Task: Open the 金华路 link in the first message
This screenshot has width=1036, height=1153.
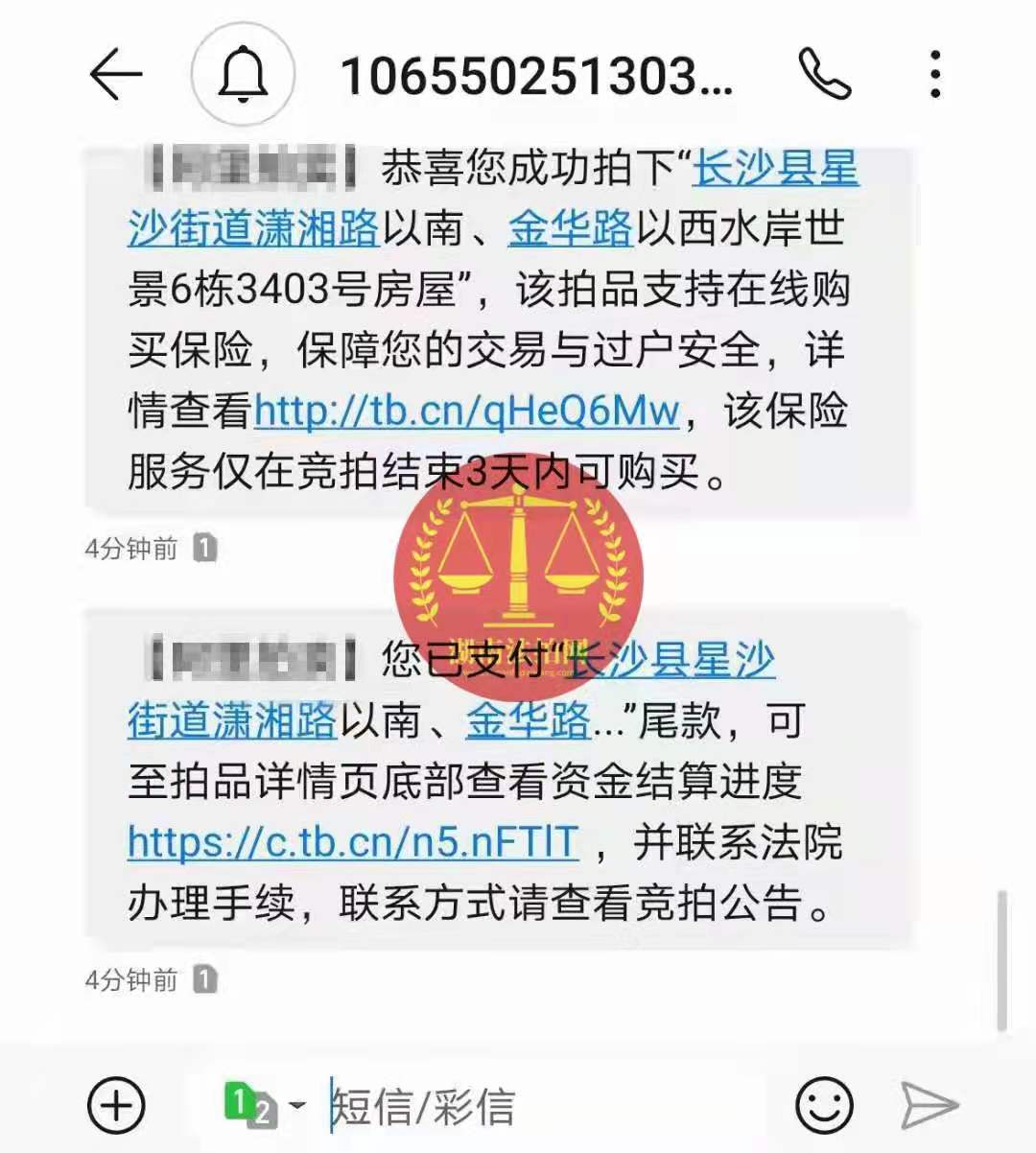Action: tap(570, 228)
